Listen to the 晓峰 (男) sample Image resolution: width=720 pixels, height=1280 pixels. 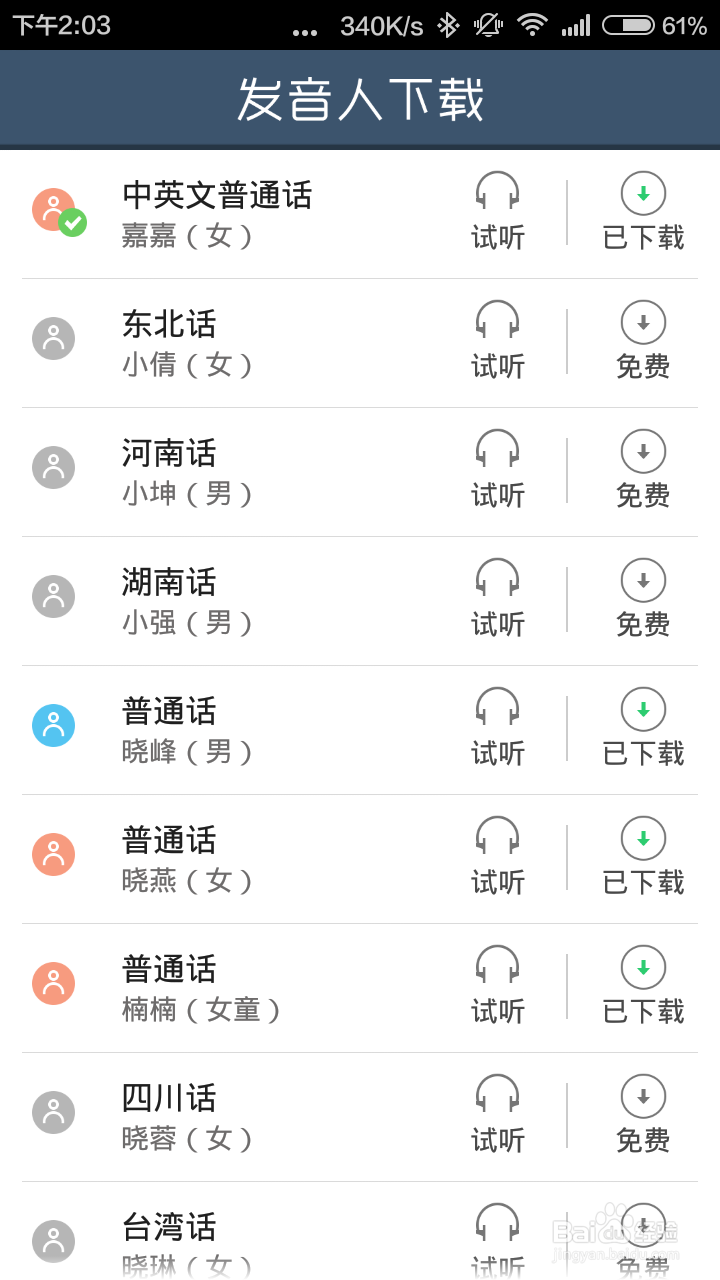click(497, 728)
